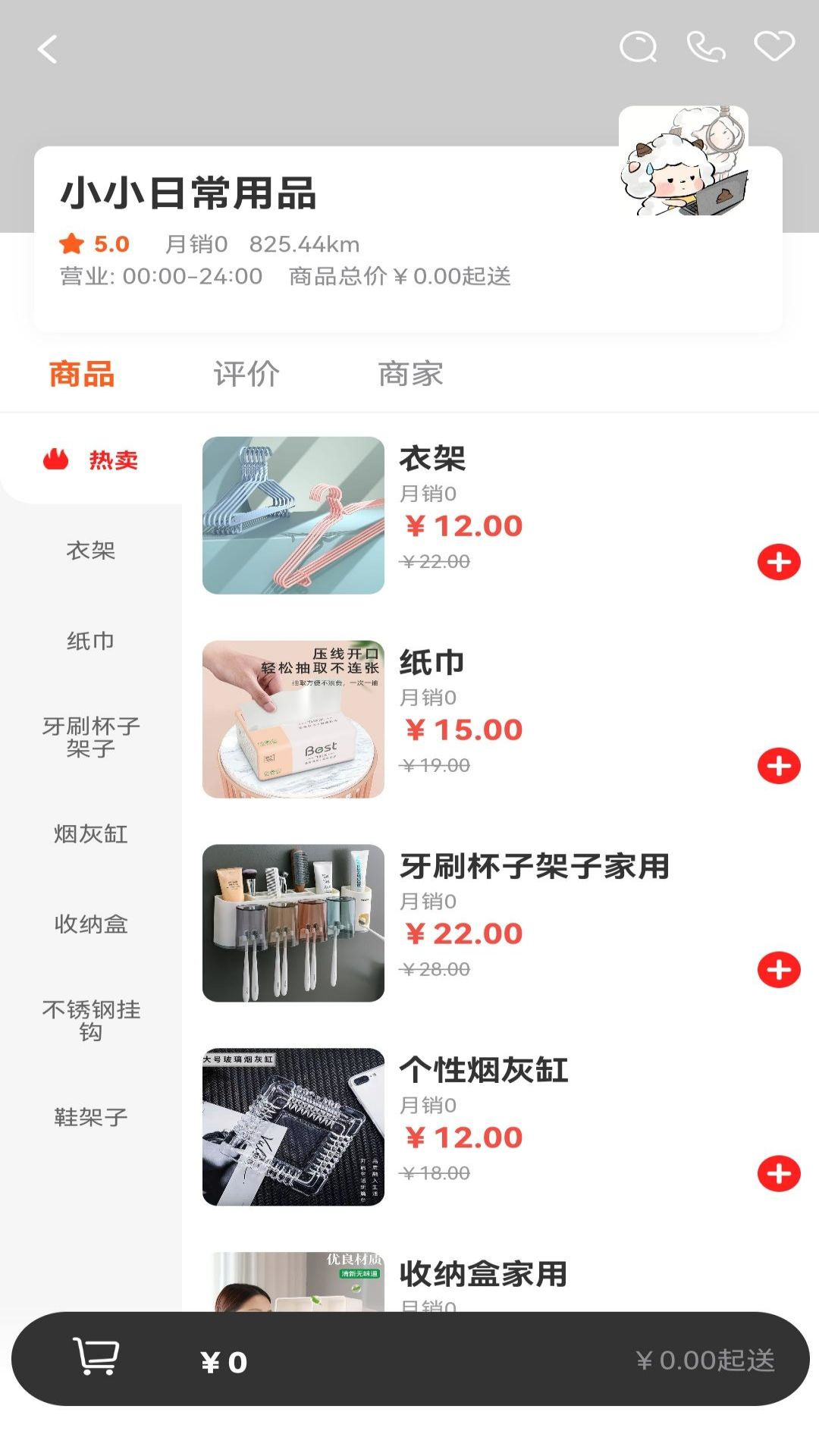
Task: Add 纸巾 using its red plus icon
Action: (778, 767)
